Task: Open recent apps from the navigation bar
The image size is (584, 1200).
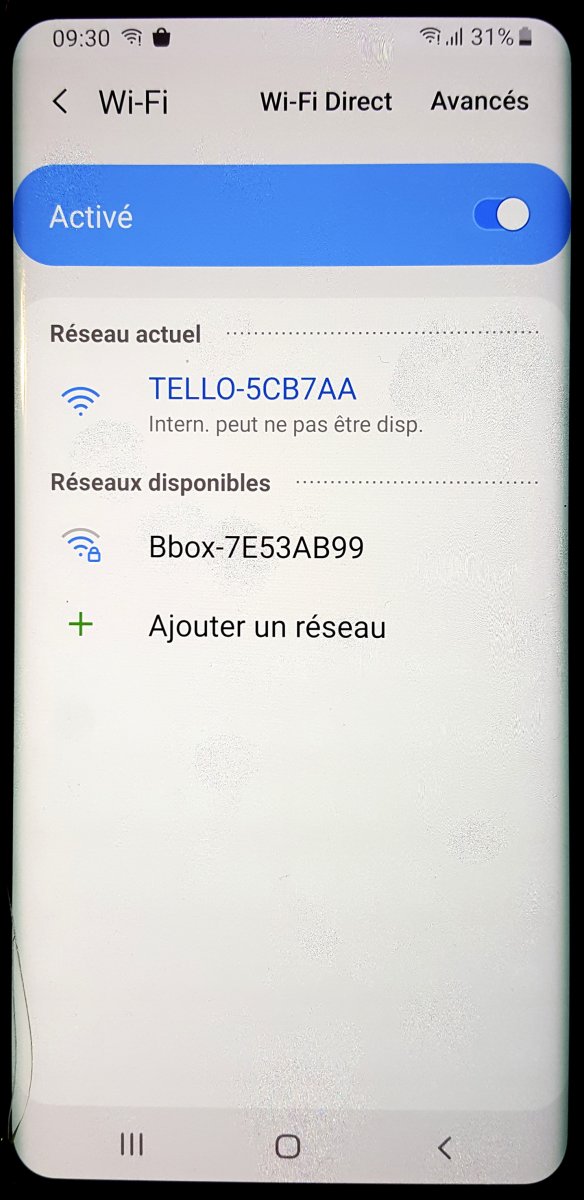Action: [131, 1145]
